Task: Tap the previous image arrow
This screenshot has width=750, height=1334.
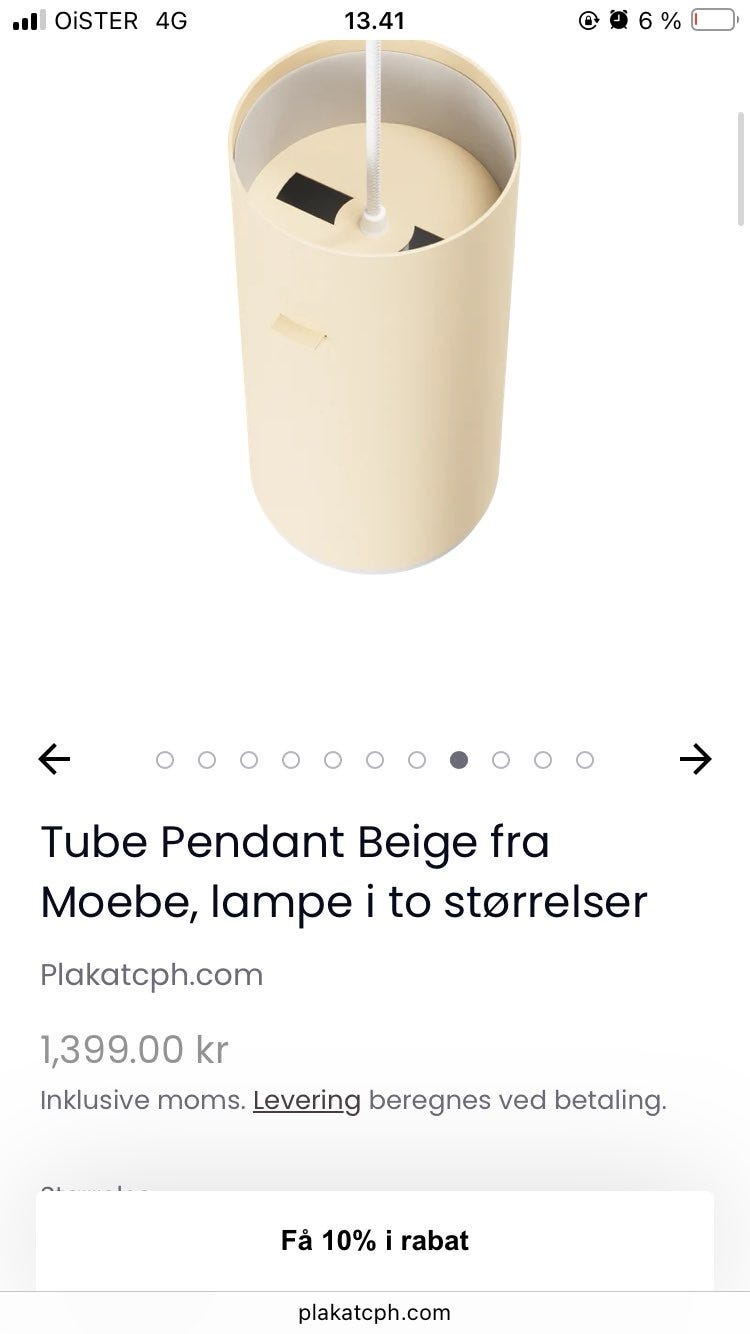Action: [x=54, y=759]
